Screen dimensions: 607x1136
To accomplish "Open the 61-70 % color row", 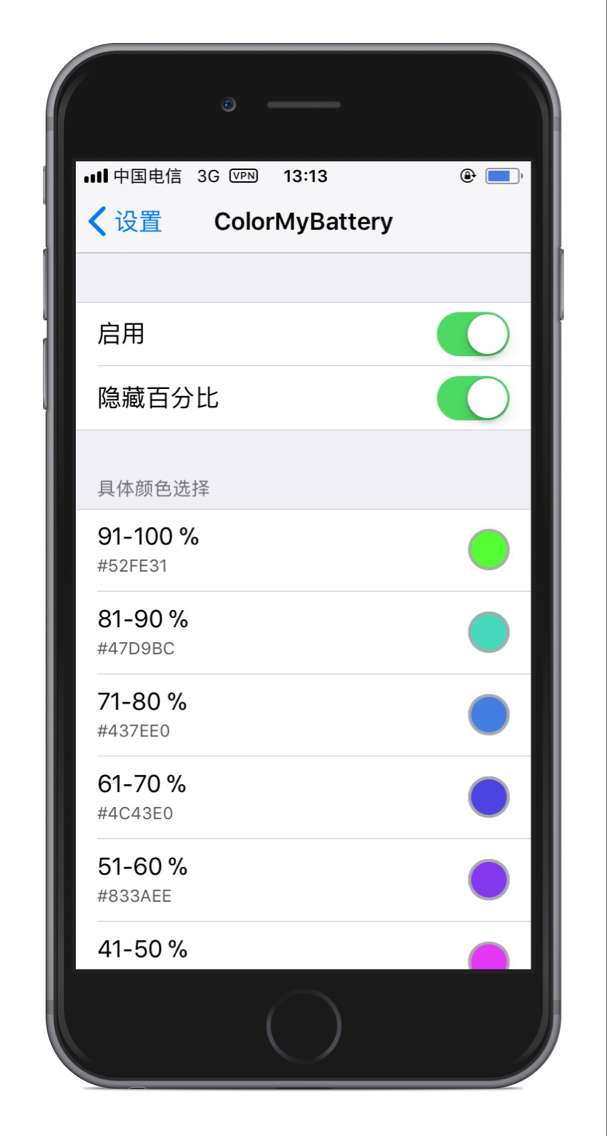I will (x=304, y=798).
